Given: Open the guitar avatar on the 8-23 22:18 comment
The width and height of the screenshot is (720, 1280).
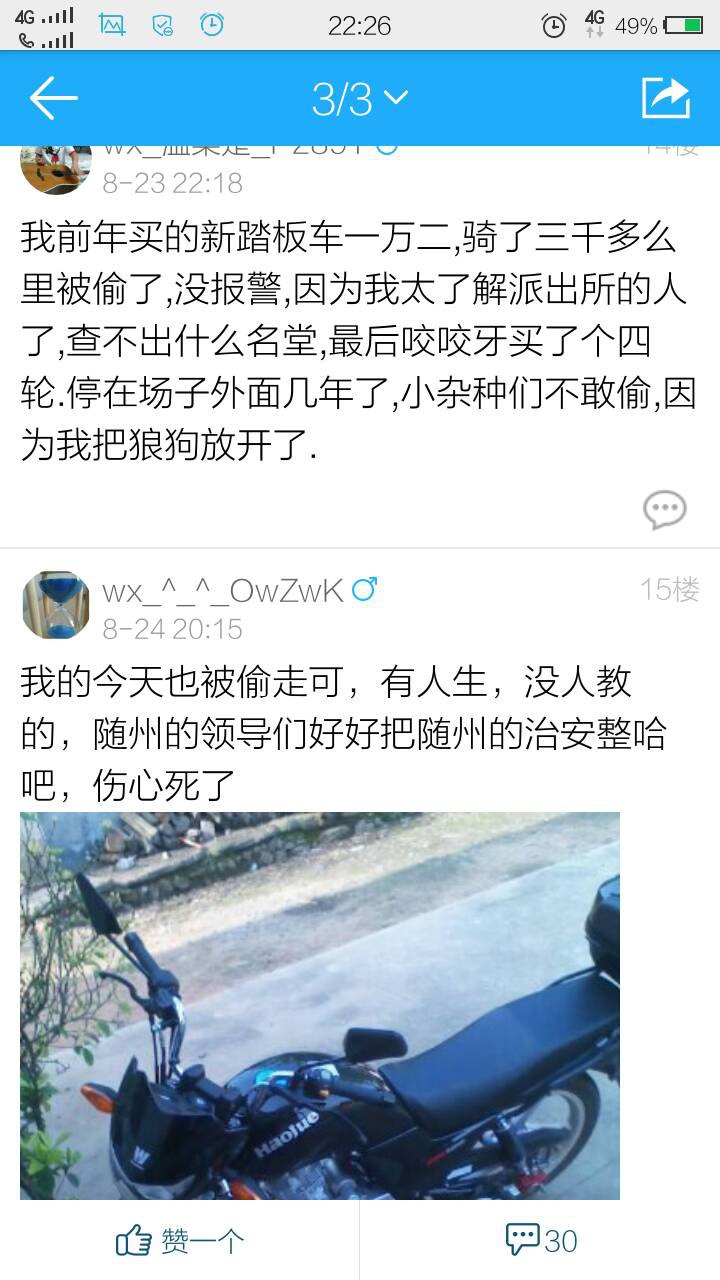Looking at the screenshot, I should pyautogui.click(x=56, y=168).
